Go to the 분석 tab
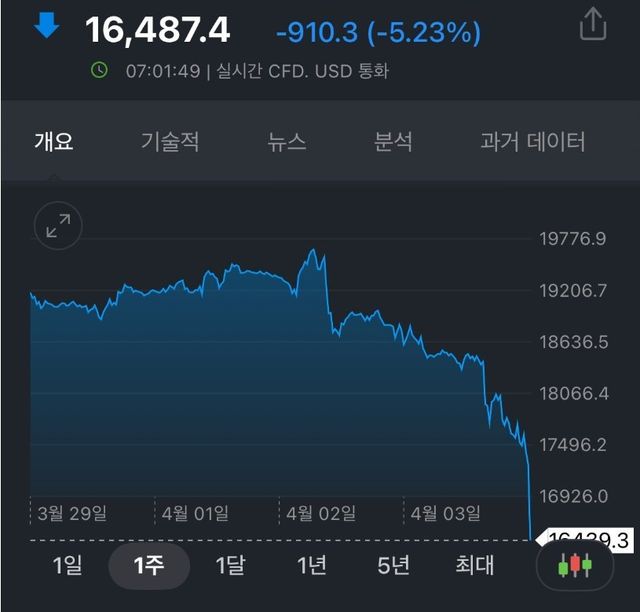The width and height of the screenshot is (640, 612). pyautogui.click(x=393, y=142)
